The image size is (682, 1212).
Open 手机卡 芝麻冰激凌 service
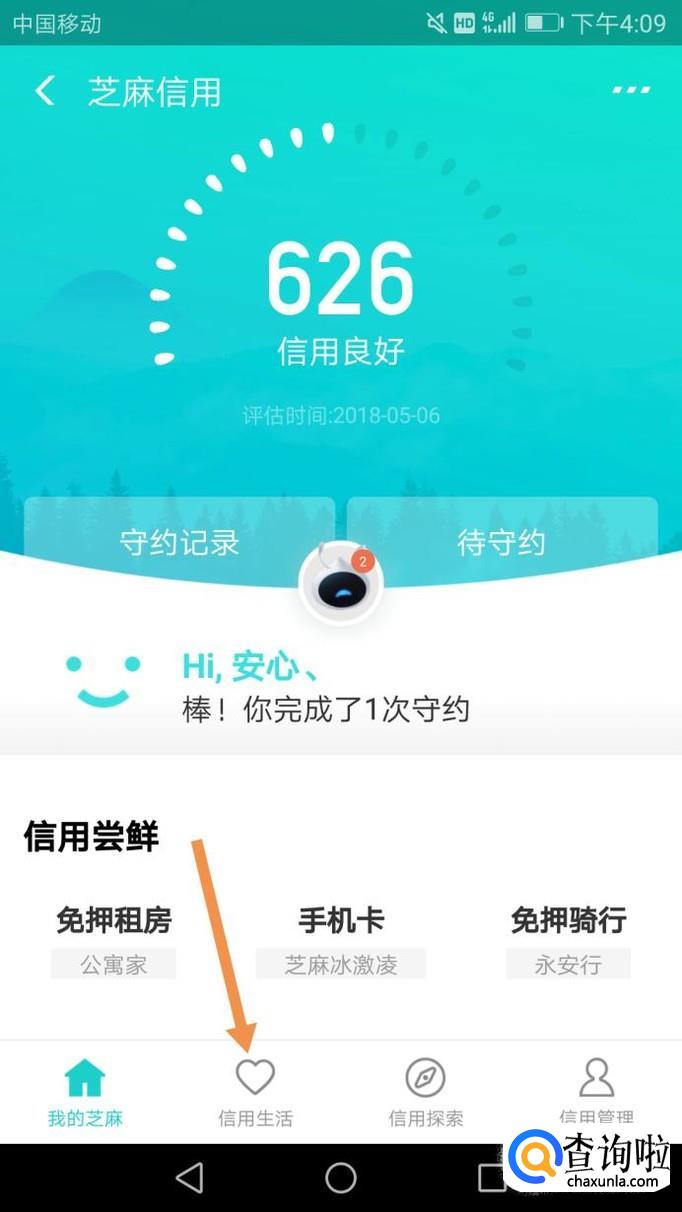click(341, 939)
